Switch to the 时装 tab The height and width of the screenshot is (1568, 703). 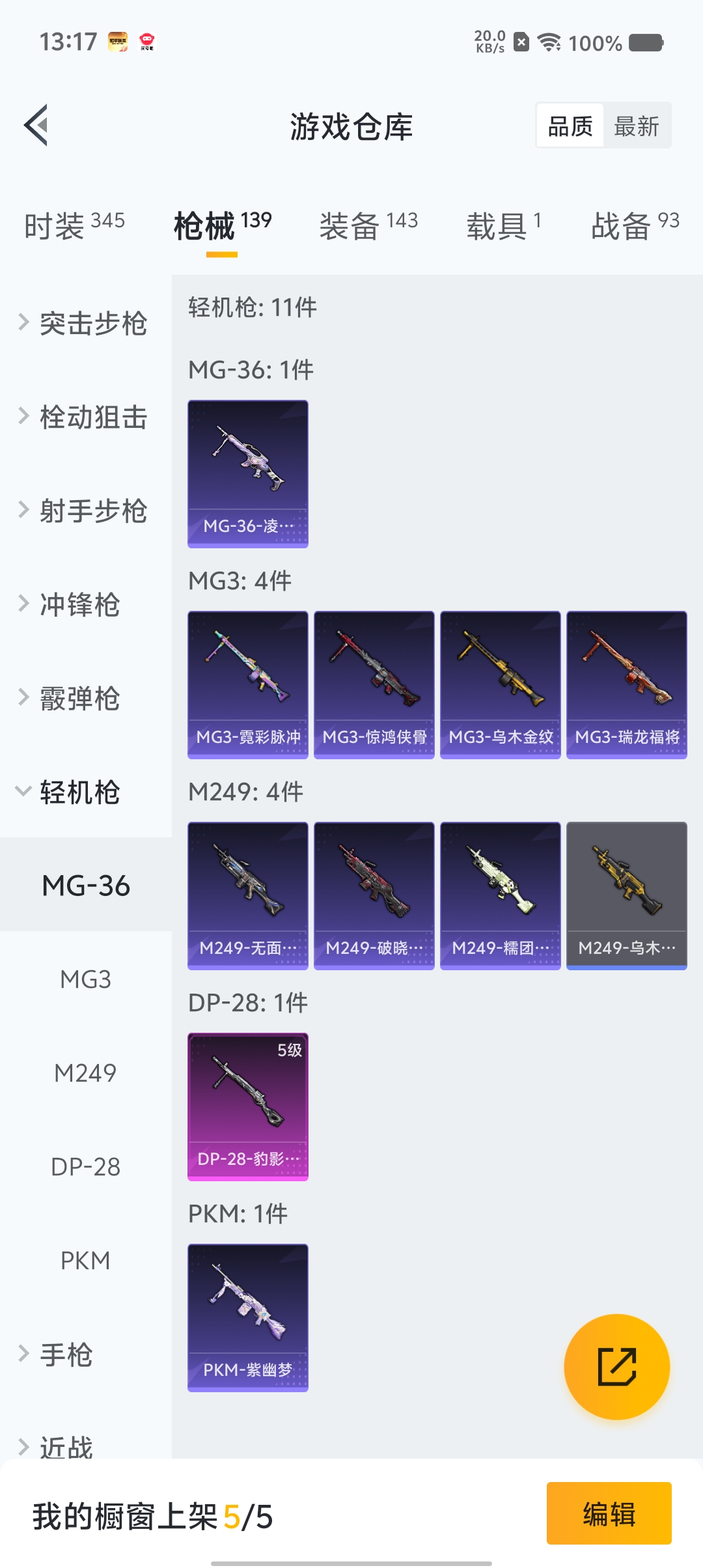coord(74,226)
